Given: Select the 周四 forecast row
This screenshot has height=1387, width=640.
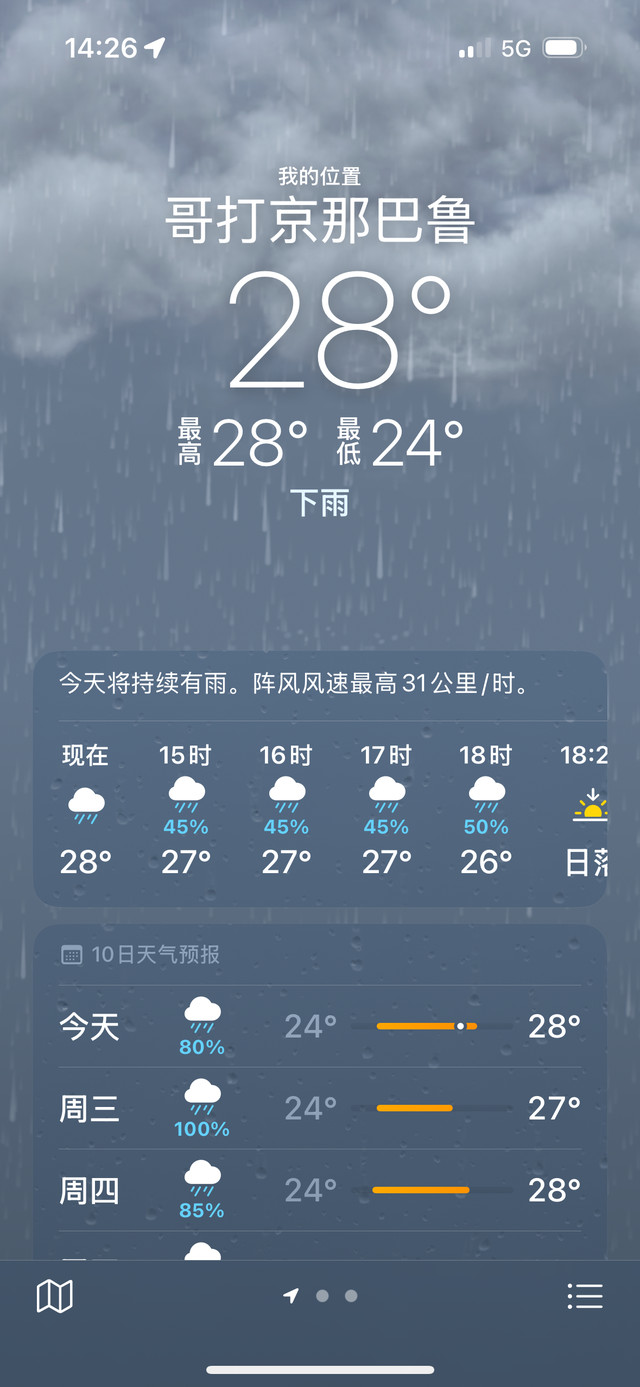Looking at the screenshot, I should (x=320, y=1190).
